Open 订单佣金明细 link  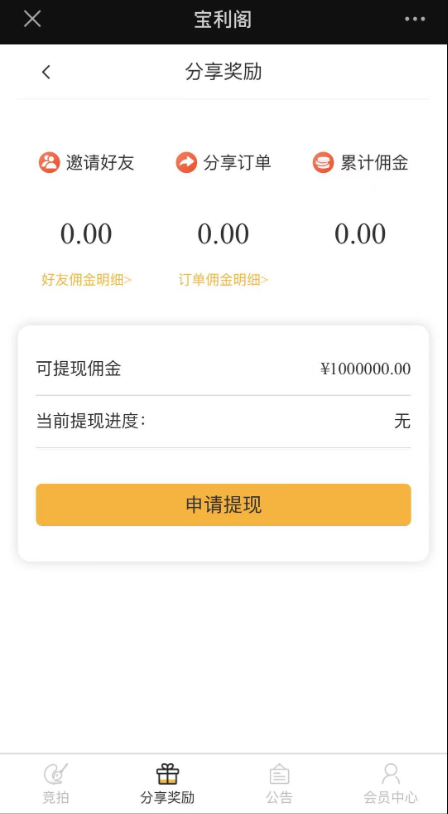(224, 280)
